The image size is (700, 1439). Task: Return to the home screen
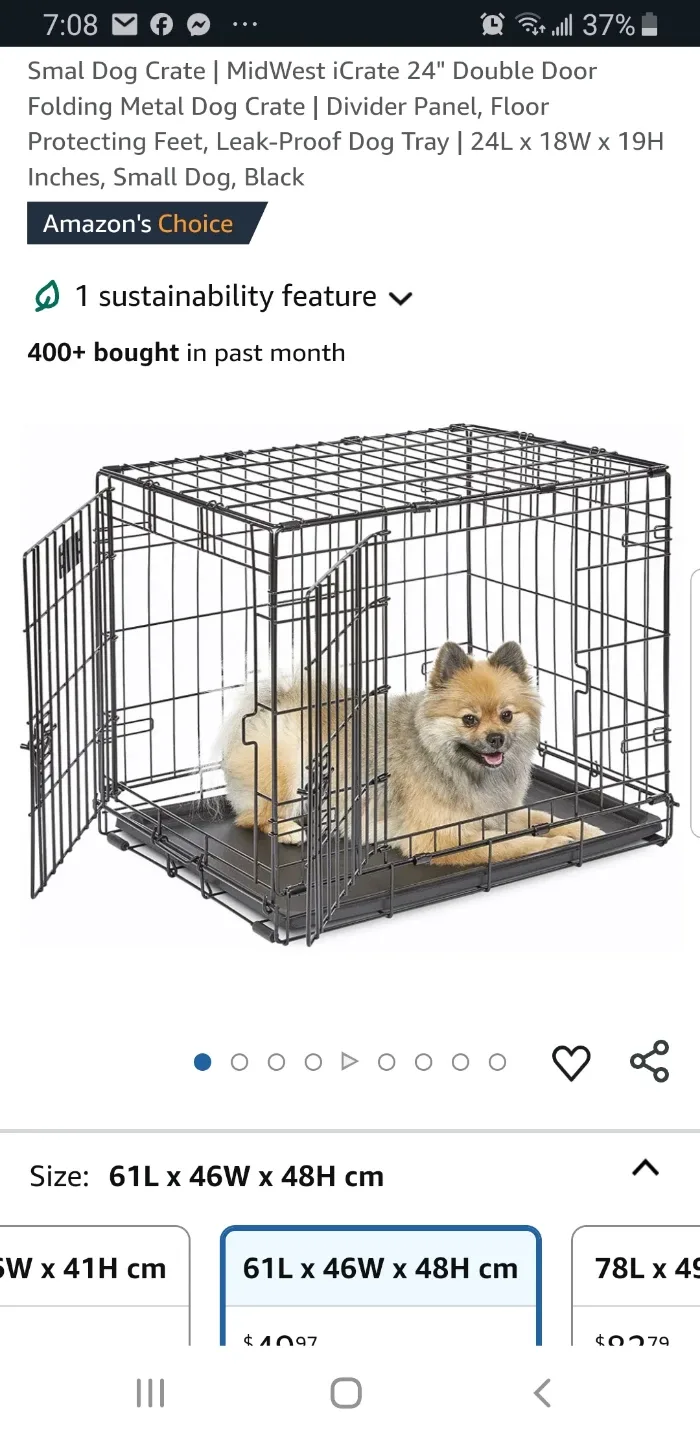tap(346, 1392)
